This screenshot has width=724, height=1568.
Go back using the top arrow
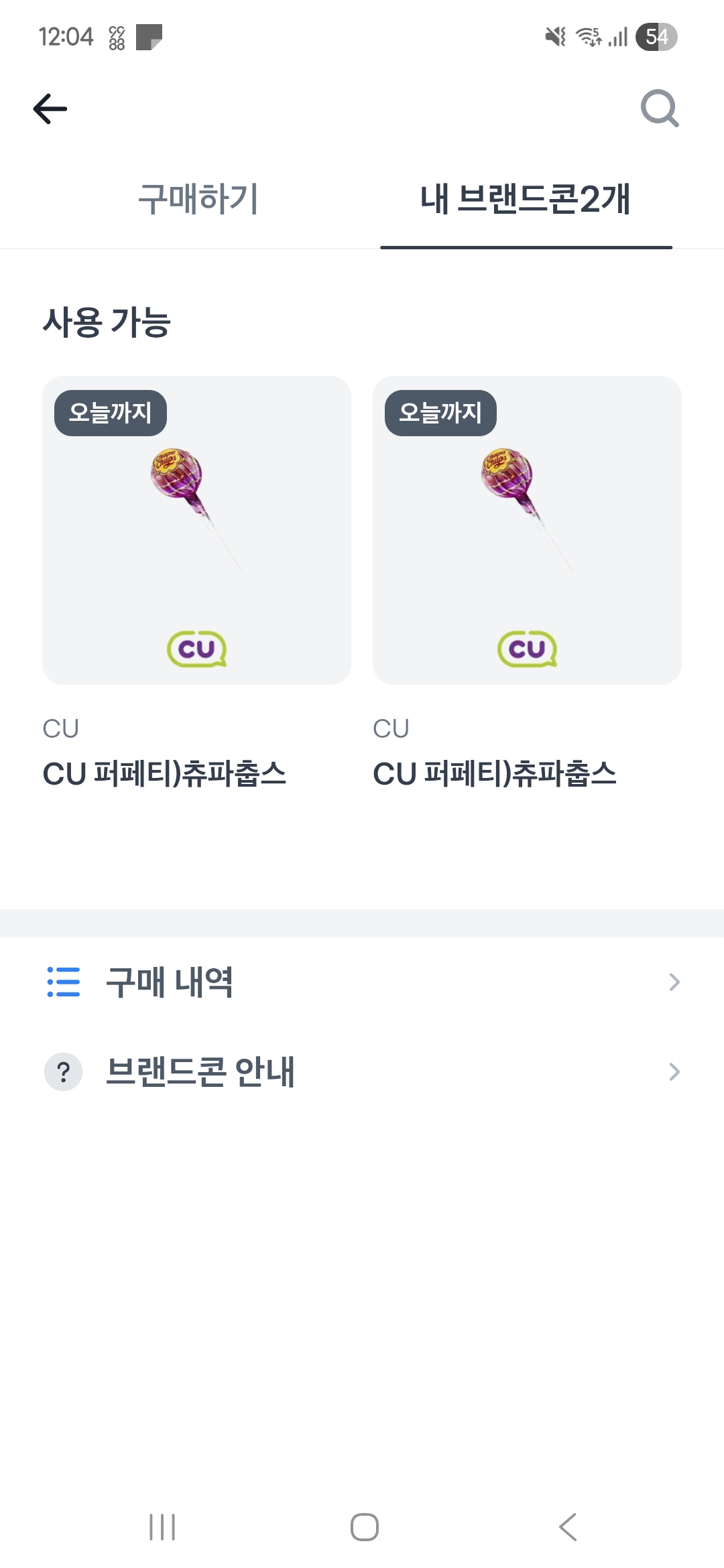click(50, 109)
